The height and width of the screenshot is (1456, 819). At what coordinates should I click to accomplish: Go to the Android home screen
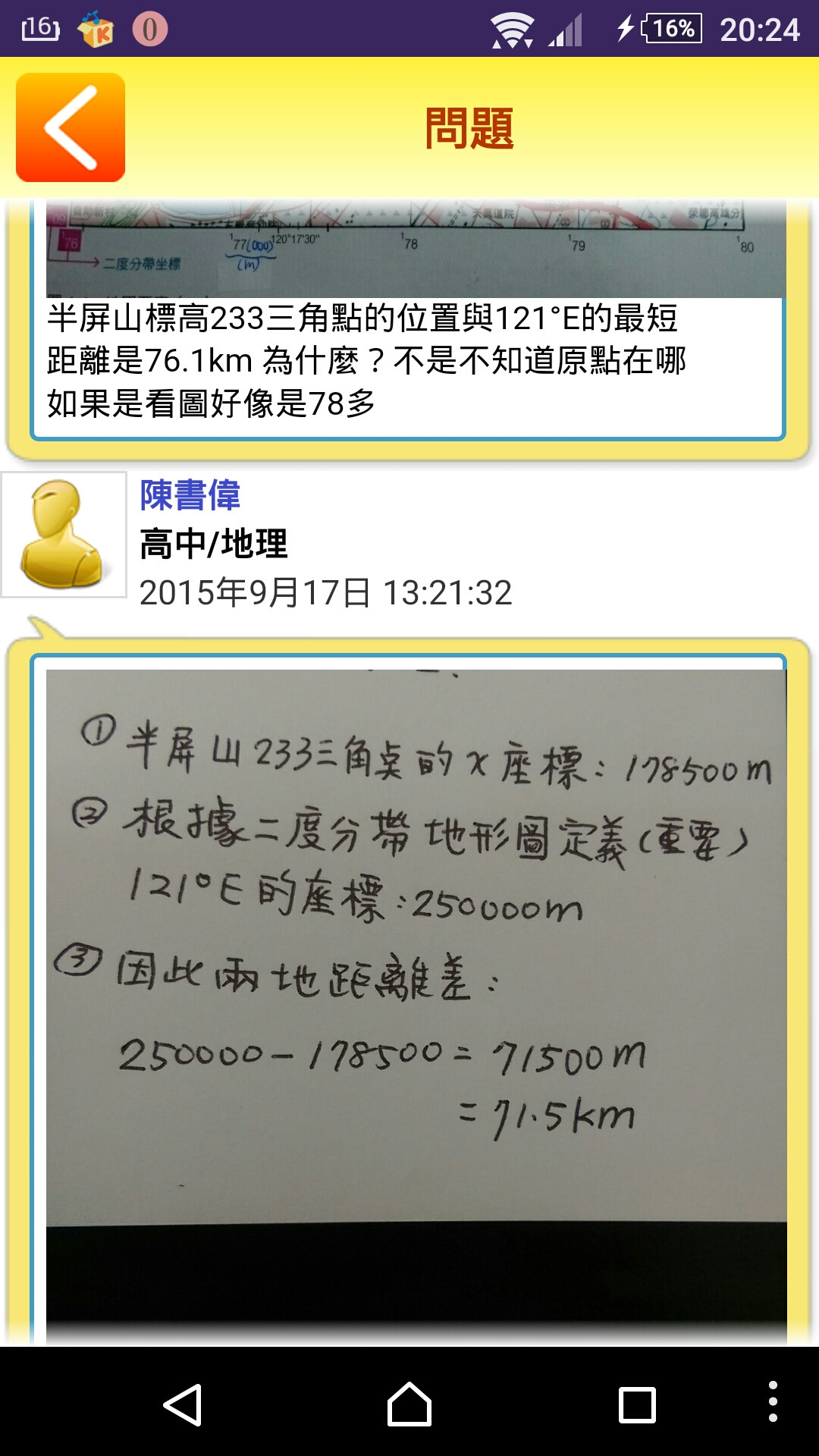click(x=409, y=1404)
